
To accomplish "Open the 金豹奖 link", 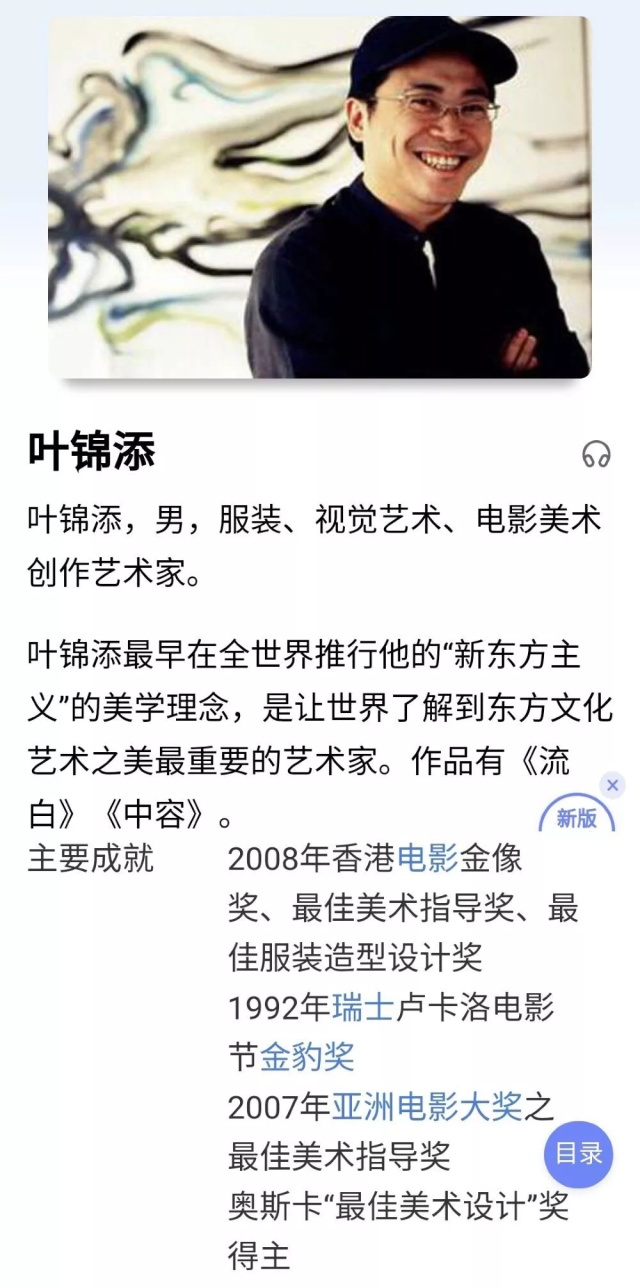I will 307,1056.
